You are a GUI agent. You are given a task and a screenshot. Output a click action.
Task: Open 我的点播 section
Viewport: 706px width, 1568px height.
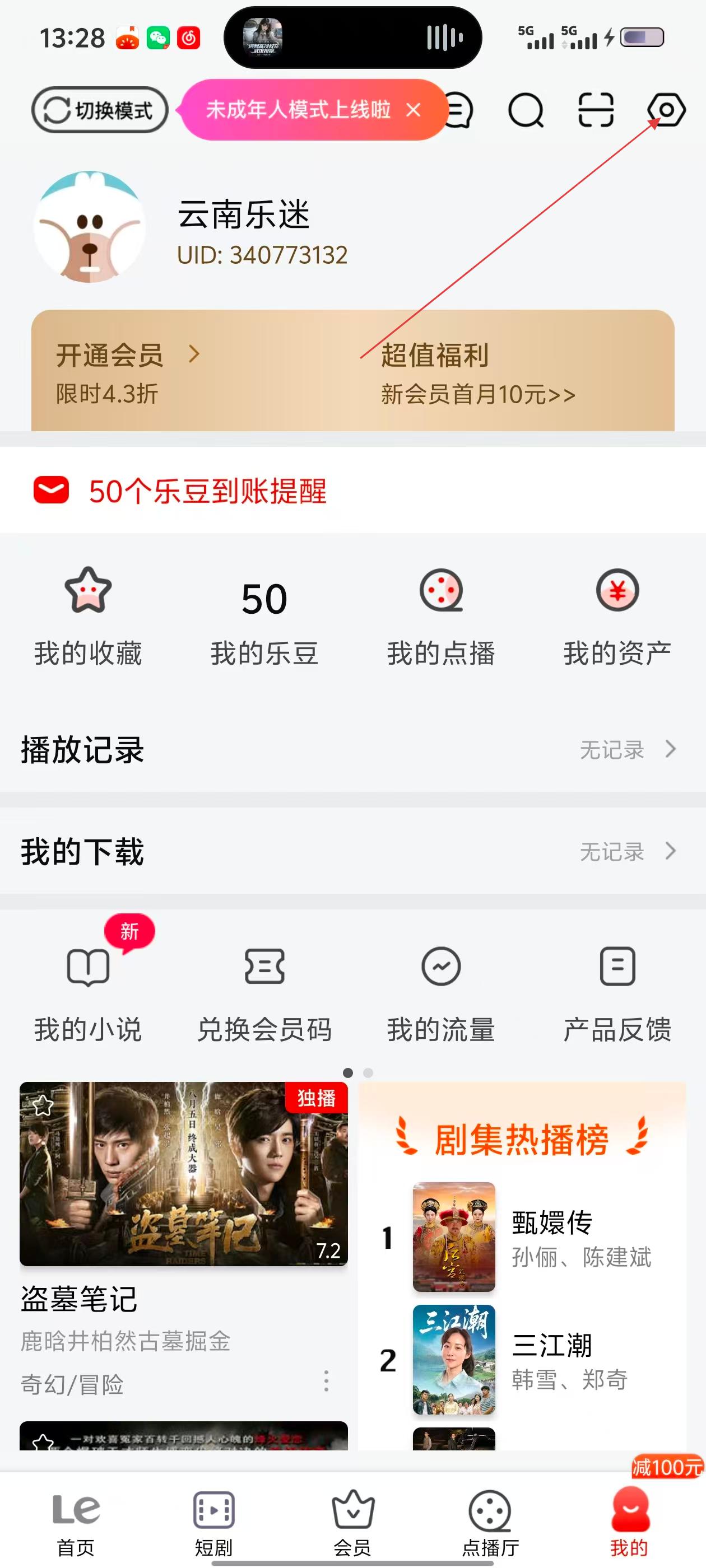click(441, 616)
